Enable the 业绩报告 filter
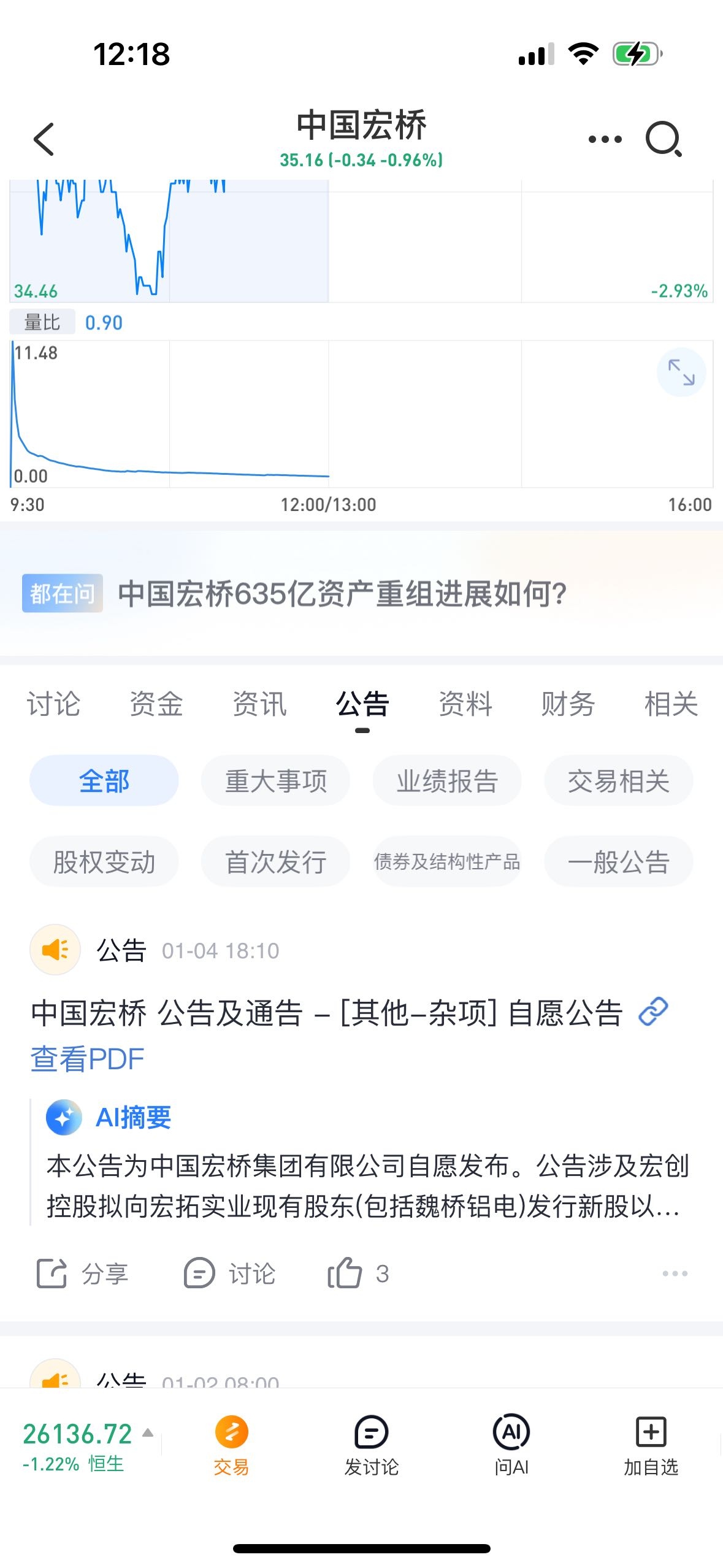 446,780
